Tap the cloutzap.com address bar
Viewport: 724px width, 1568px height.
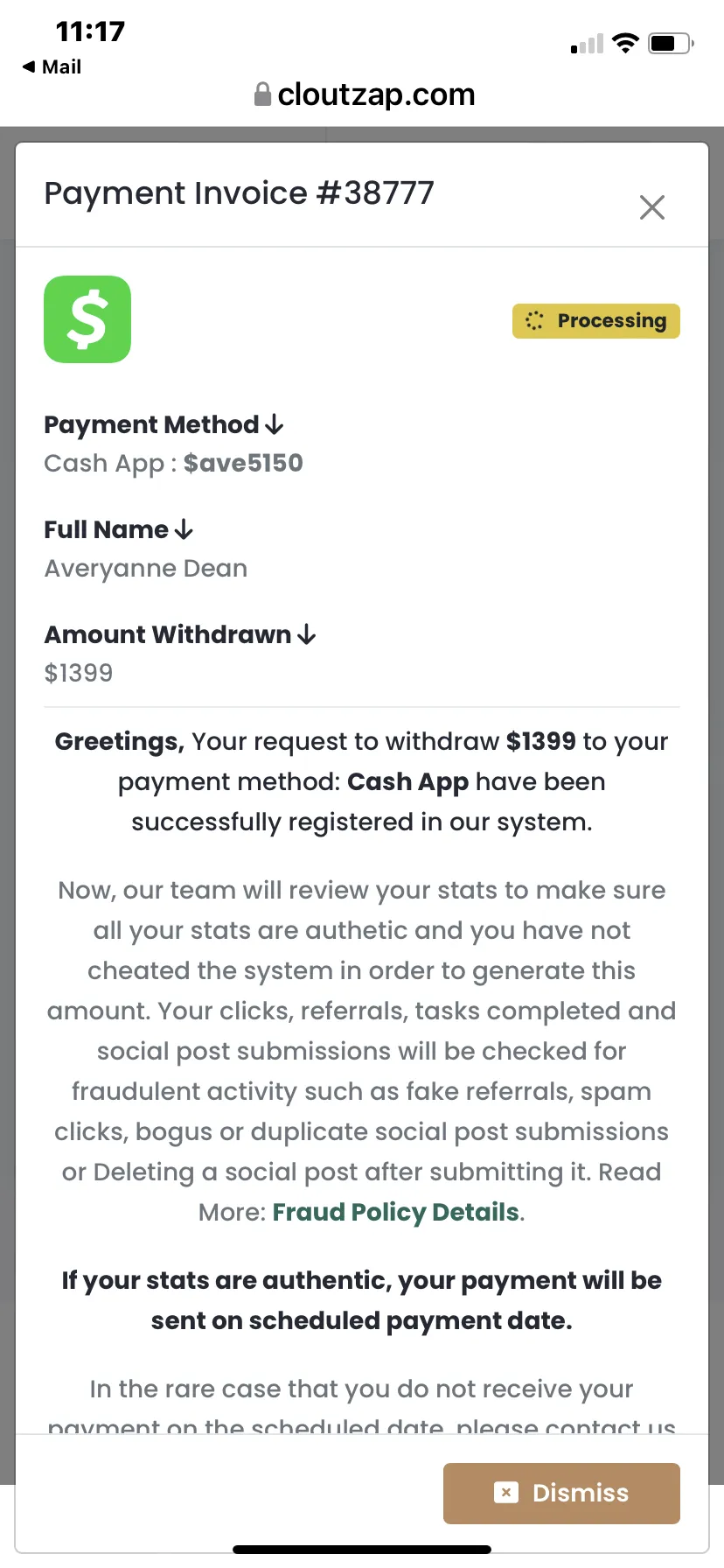coord(364,94)
